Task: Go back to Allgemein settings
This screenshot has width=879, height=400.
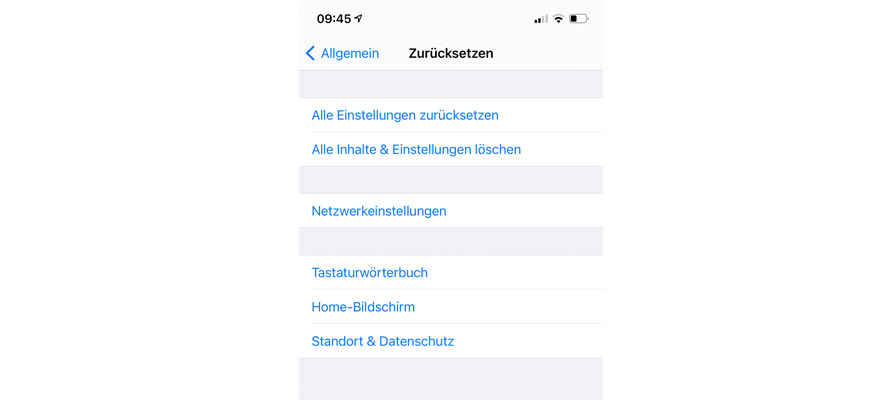Action: click(342, 54)
